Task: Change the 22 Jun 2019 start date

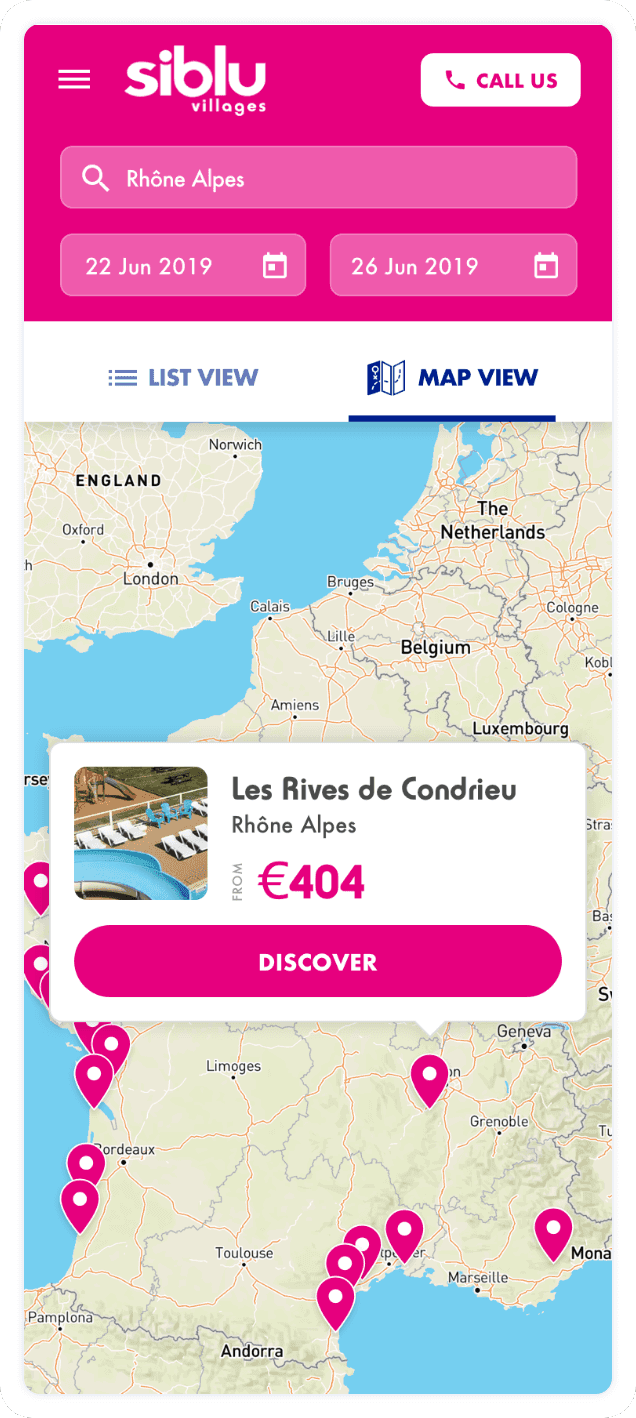Action: [x=183, y=266]
